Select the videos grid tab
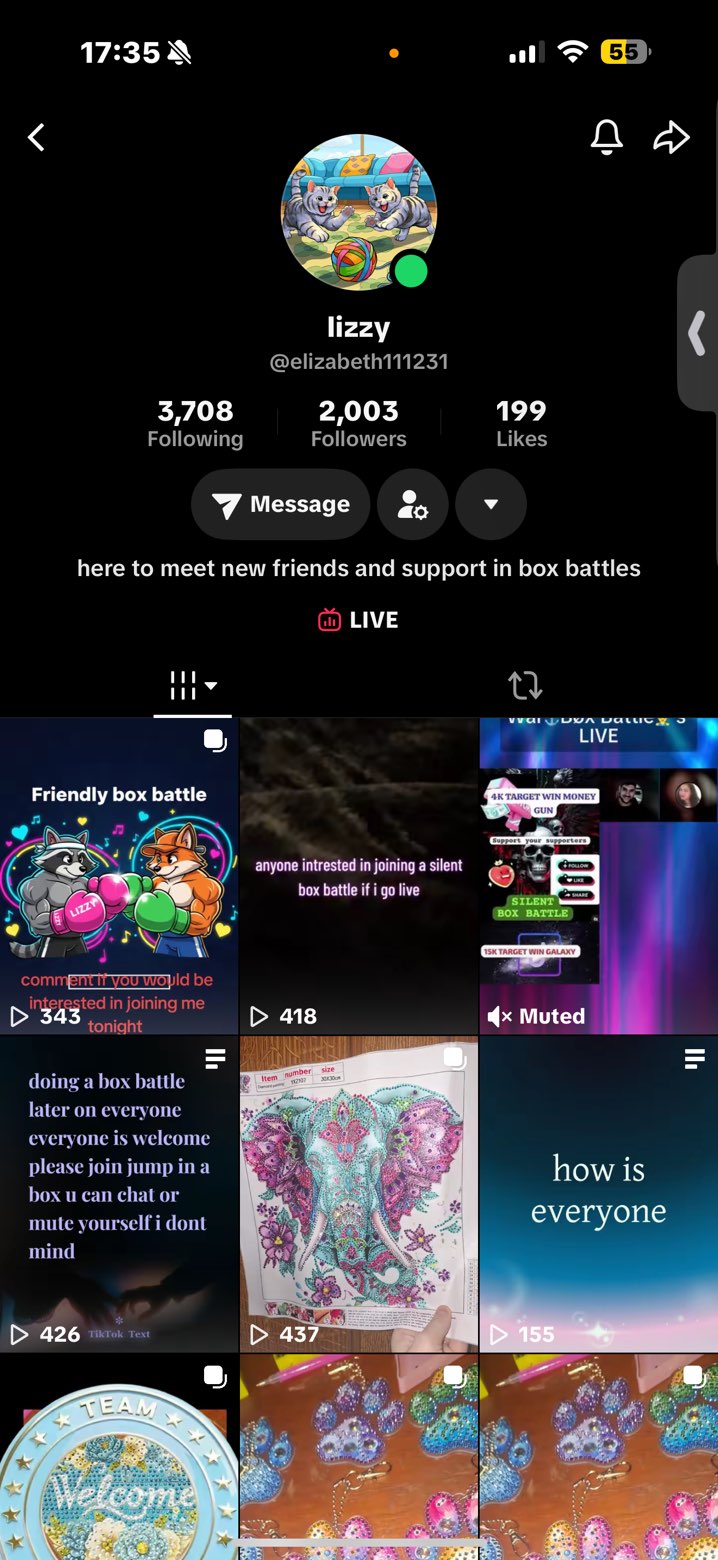Viewport: 718px width, 1560px height. (192, 686)
